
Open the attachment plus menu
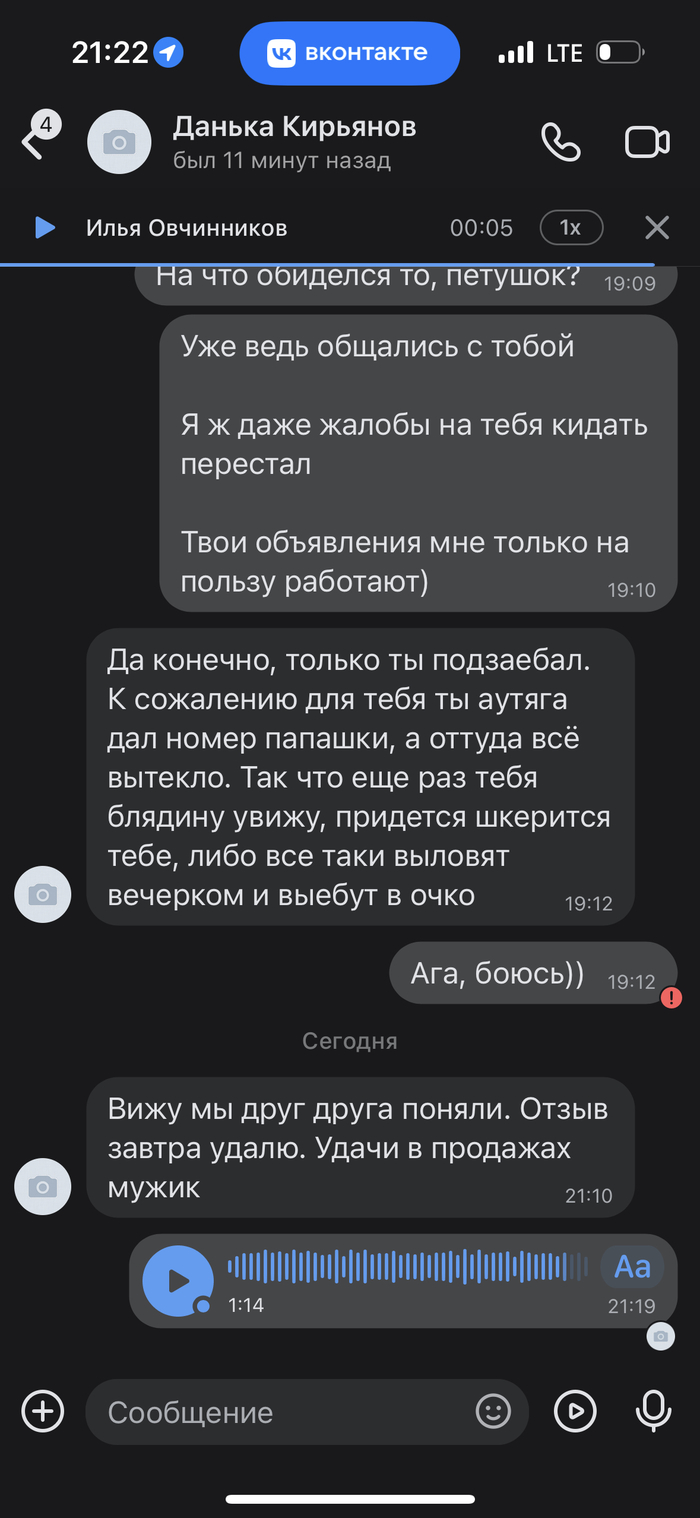[x=42, y=1412]
